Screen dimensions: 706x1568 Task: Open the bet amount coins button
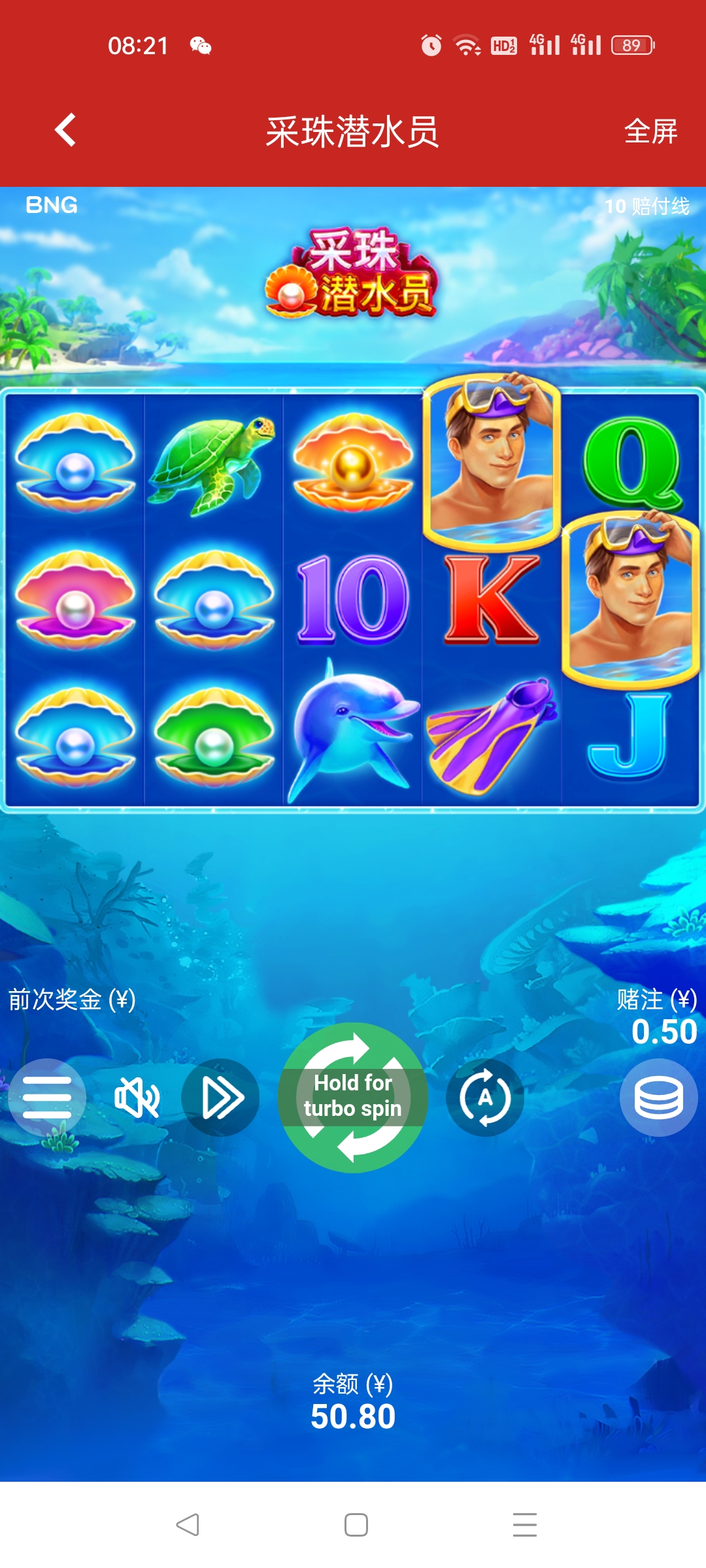(x=658, y=1098)
